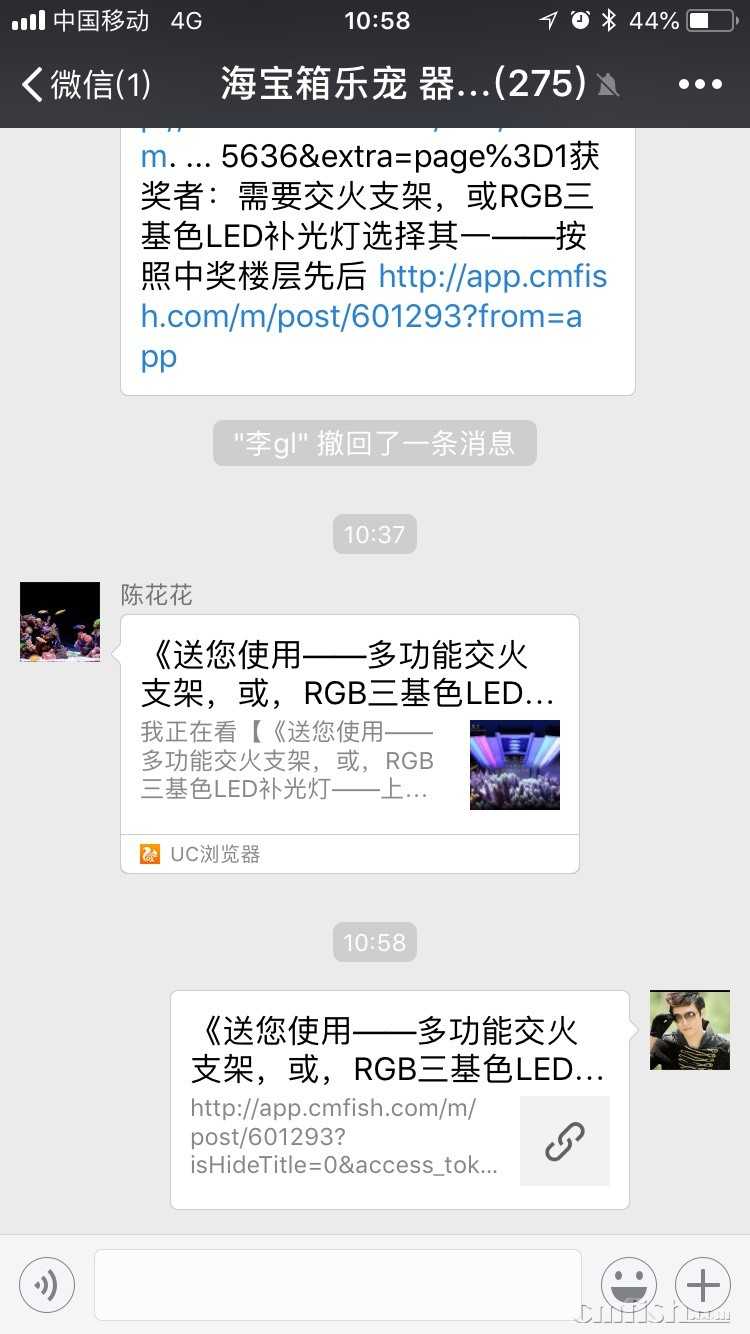Focus the message text field

tap(337, 1284)
